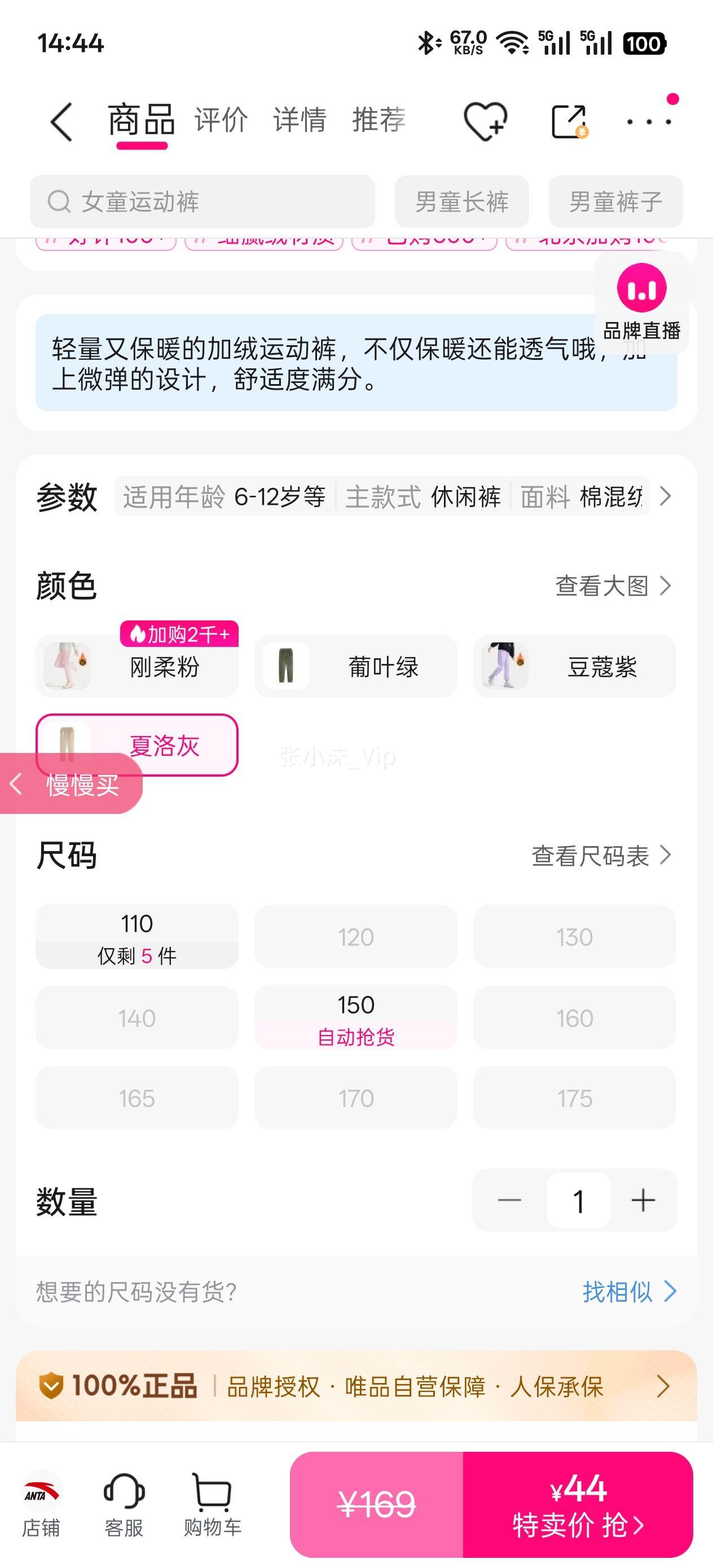Increase quantity with the plus stepper
Image resolution: width=713 pixels, height=1568 pixels.
[644, 1200]
